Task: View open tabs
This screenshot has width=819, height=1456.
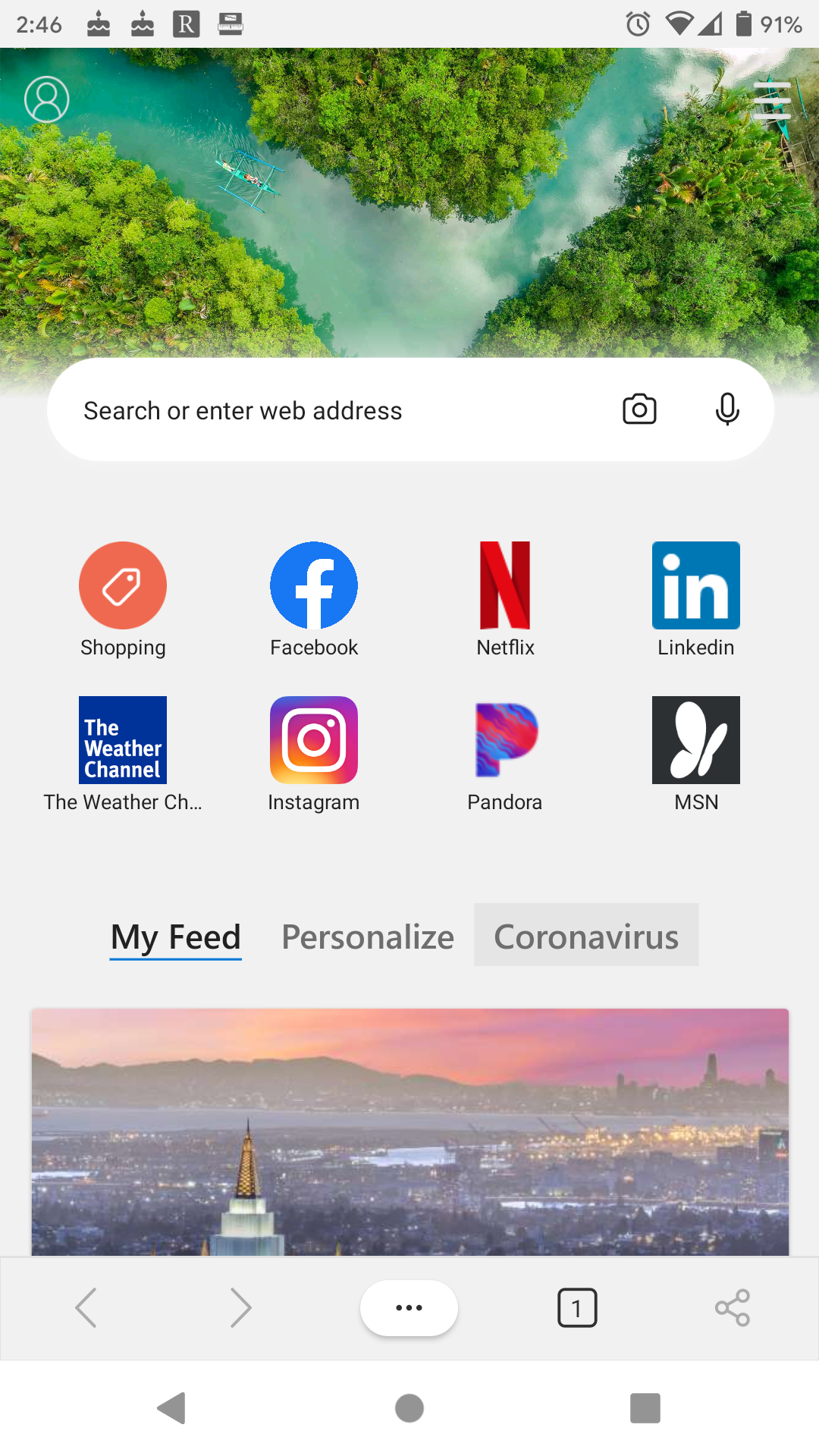Action: 577,1307
